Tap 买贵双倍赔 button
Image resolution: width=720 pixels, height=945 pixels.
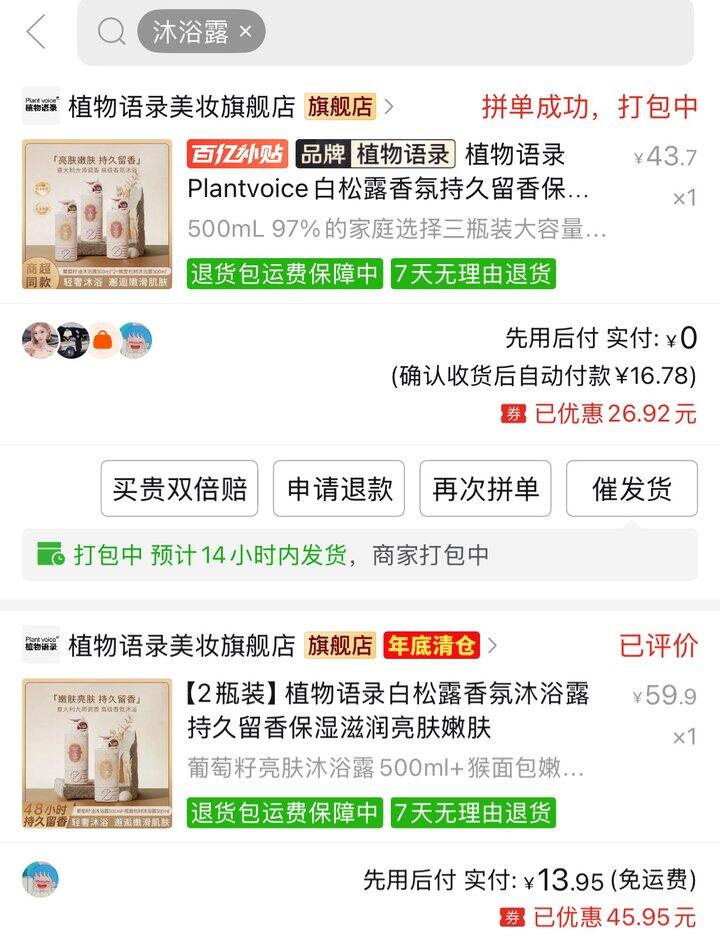pos(179,489)
